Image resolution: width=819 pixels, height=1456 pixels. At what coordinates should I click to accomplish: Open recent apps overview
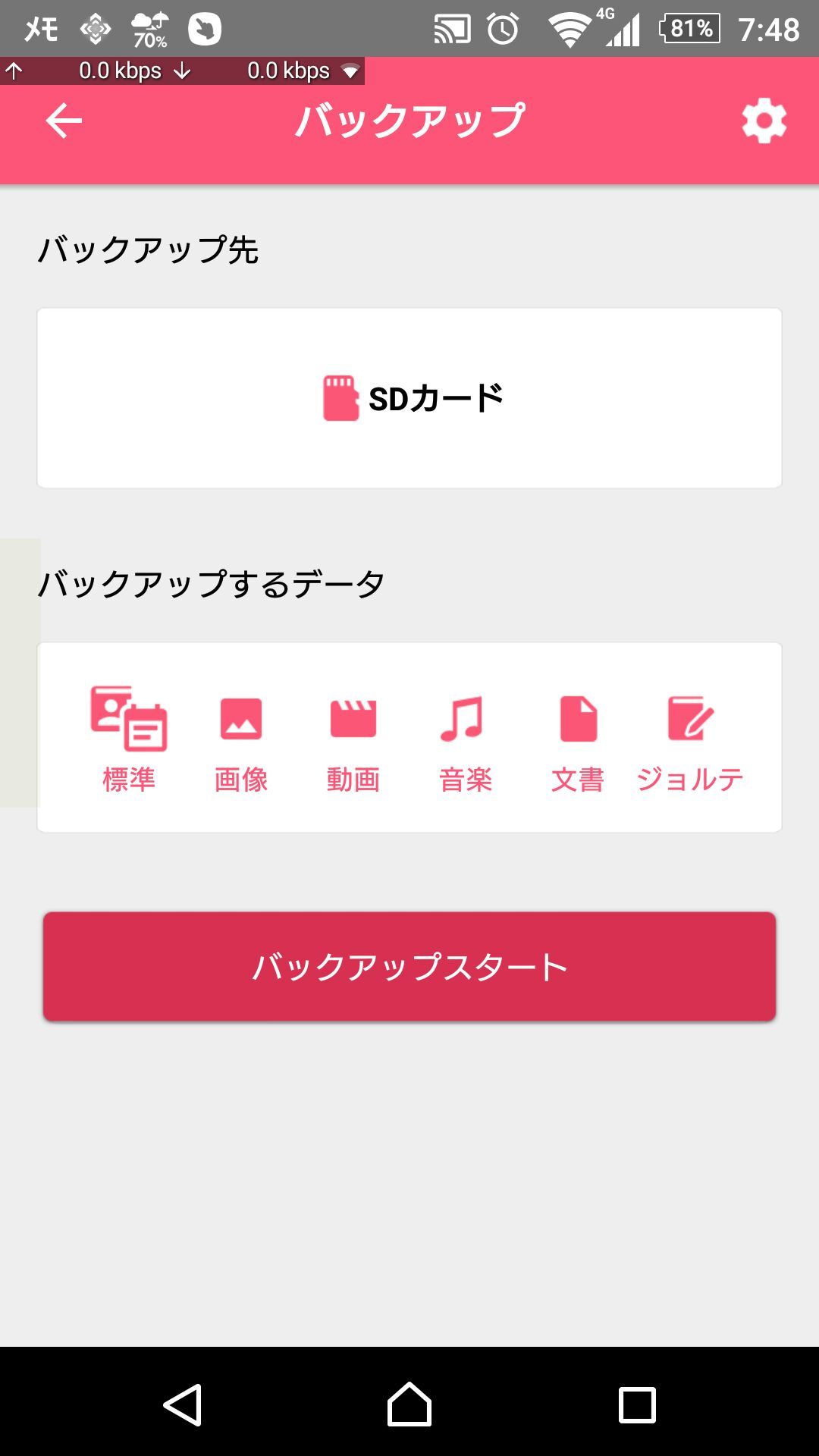coord(637,1404)
